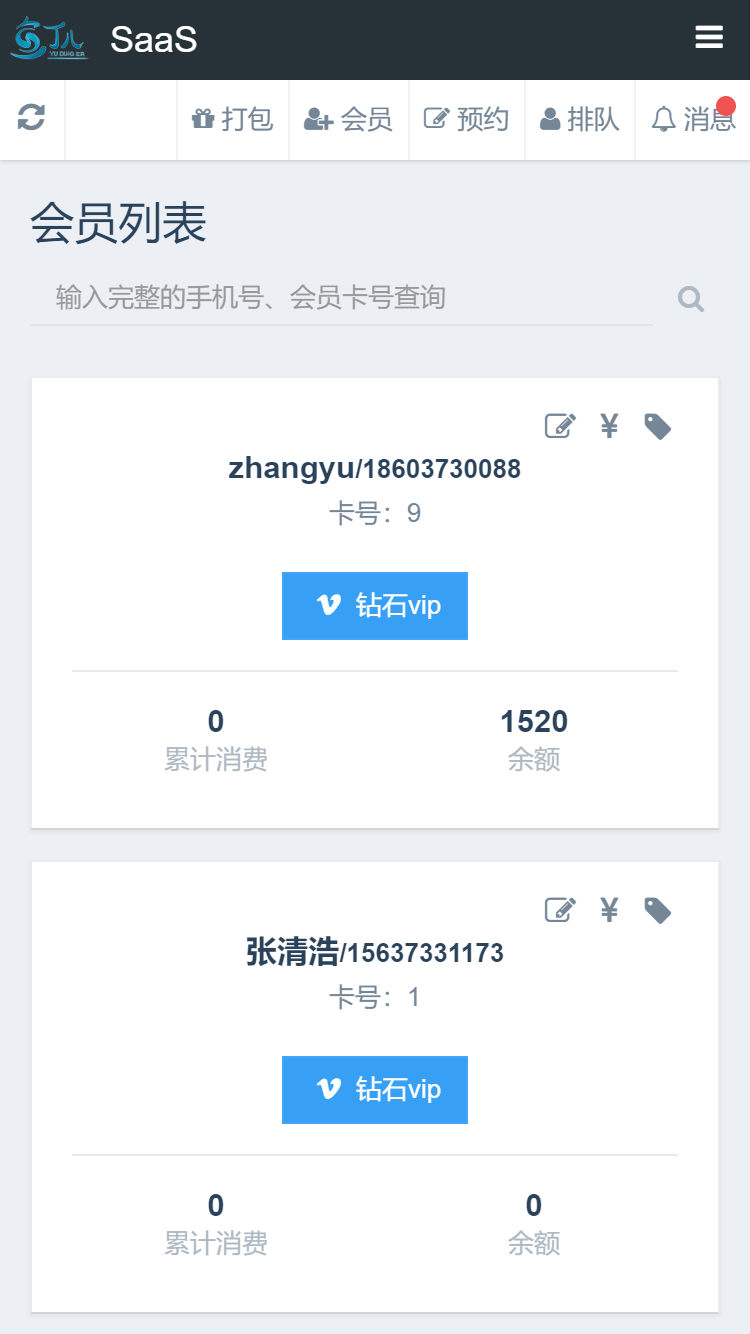This screenshot has width=750, height=1334.
Task: Tap the tag icon on zhangyu's card
Action: point(657,427)
